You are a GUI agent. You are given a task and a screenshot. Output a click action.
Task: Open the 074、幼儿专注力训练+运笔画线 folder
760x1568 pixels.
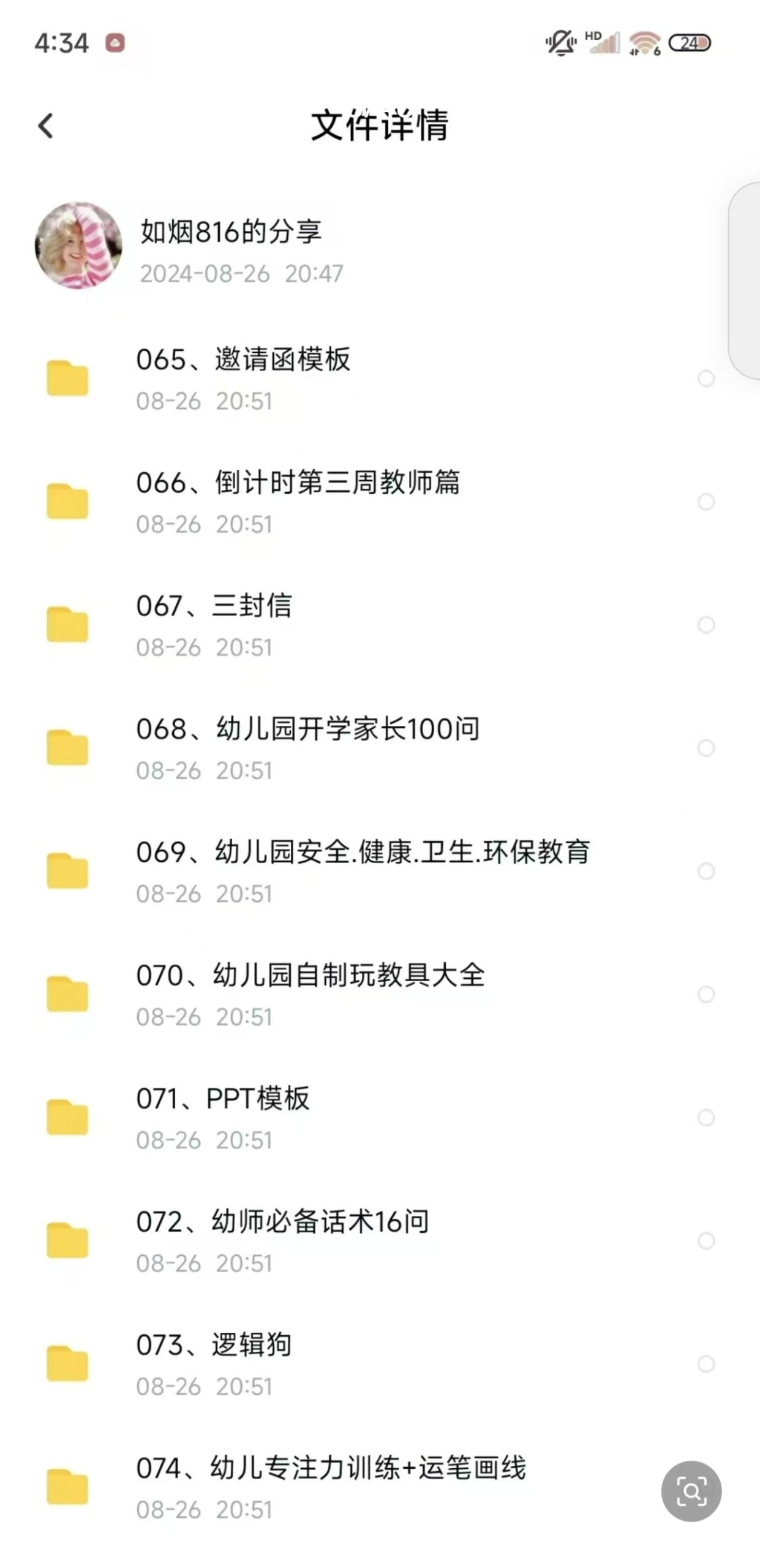(331, 1469)
